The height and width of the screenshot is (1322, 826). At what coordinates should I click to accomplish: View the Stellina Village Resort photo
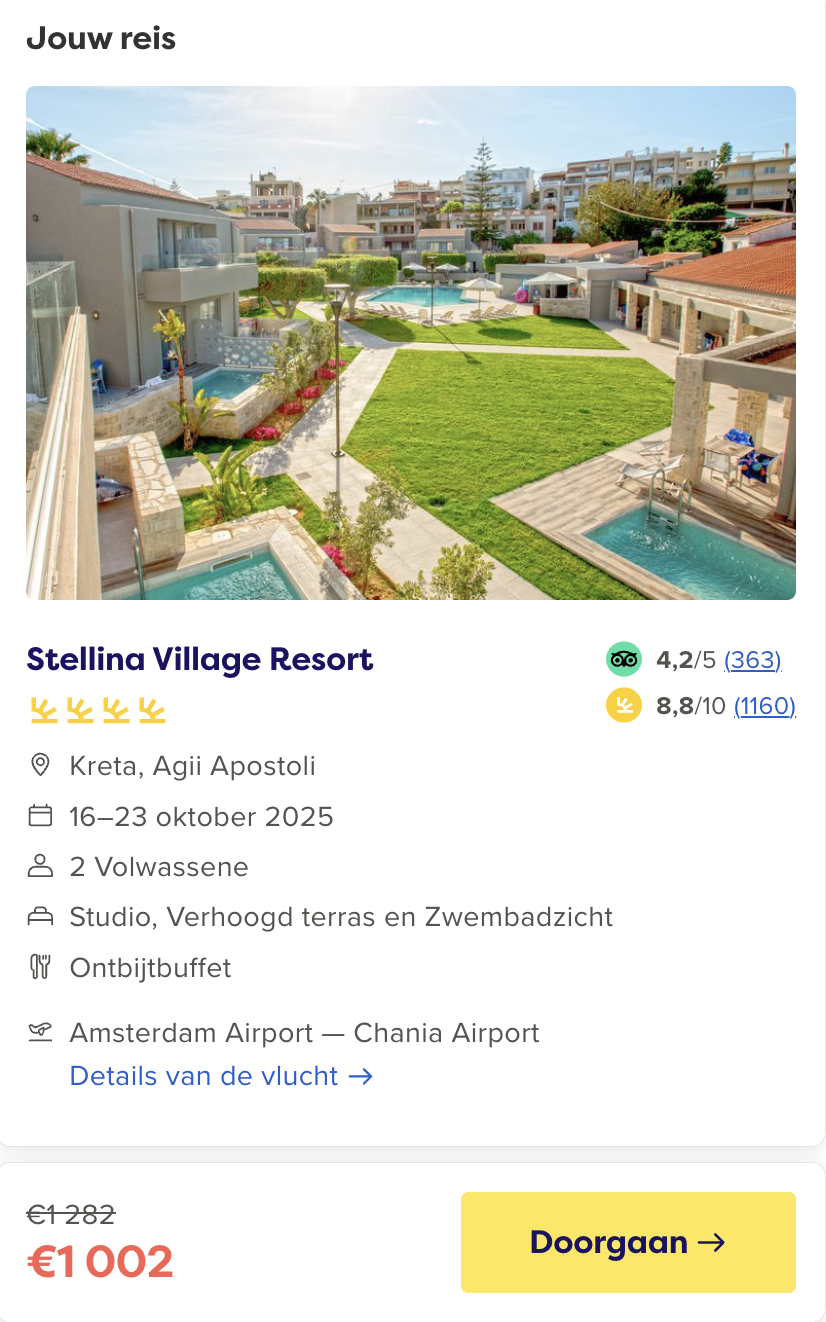tap(411, 343)
